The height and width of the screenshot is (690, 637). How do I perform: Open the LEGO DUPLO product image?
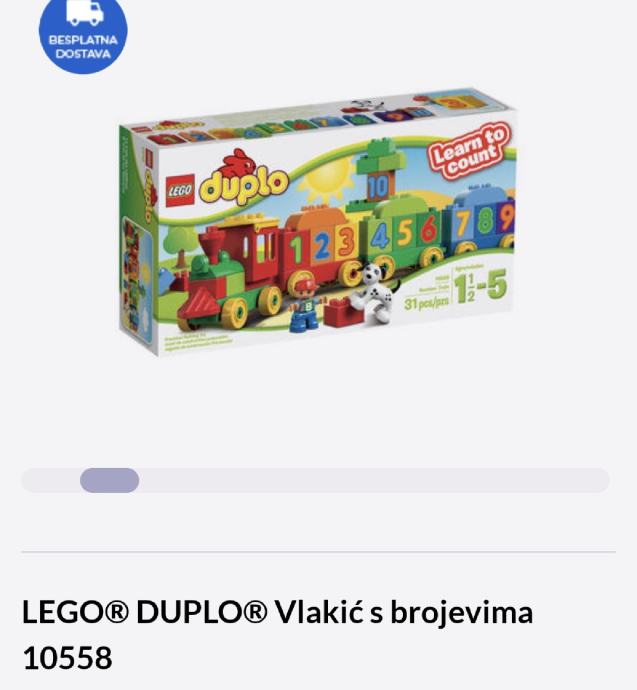tap(318, 225)
